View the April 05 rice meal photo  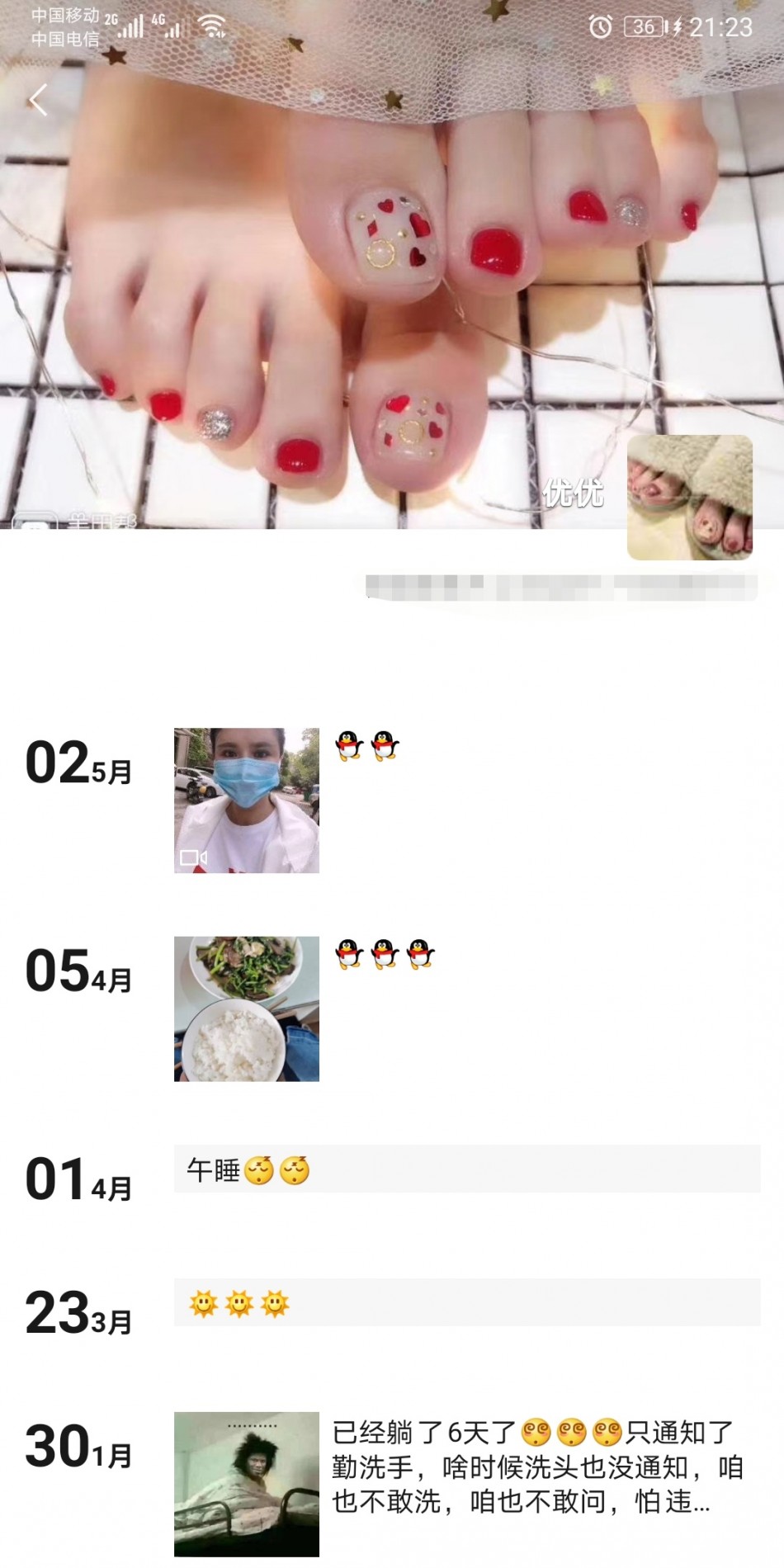click(x=246, y=1008)
